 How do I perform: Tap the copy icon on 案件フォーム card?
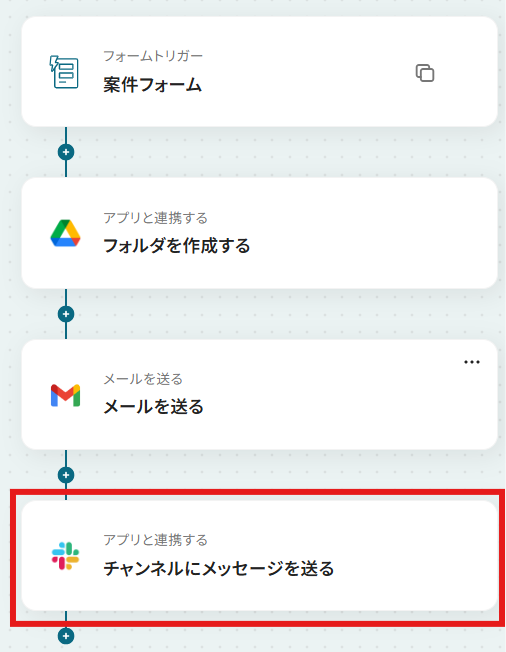(425, 73)
